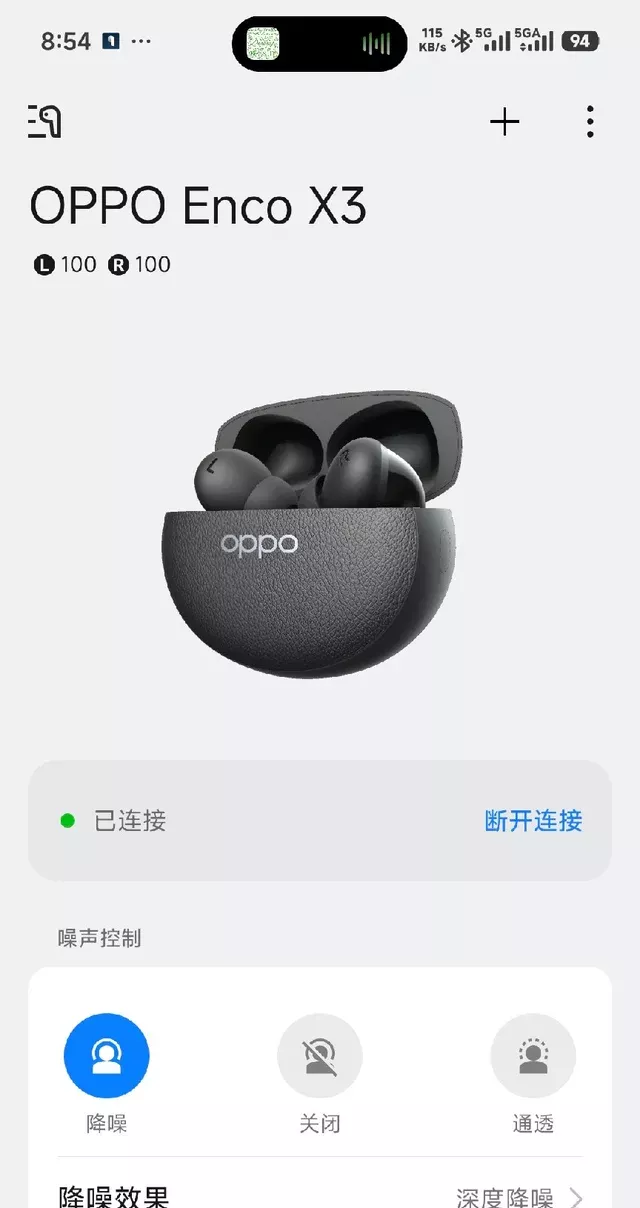Tap 断开连接 to disconnect the earbuds
Image resolution: width=640 pixels, height=1208 pixels.
tap(533, 821)
